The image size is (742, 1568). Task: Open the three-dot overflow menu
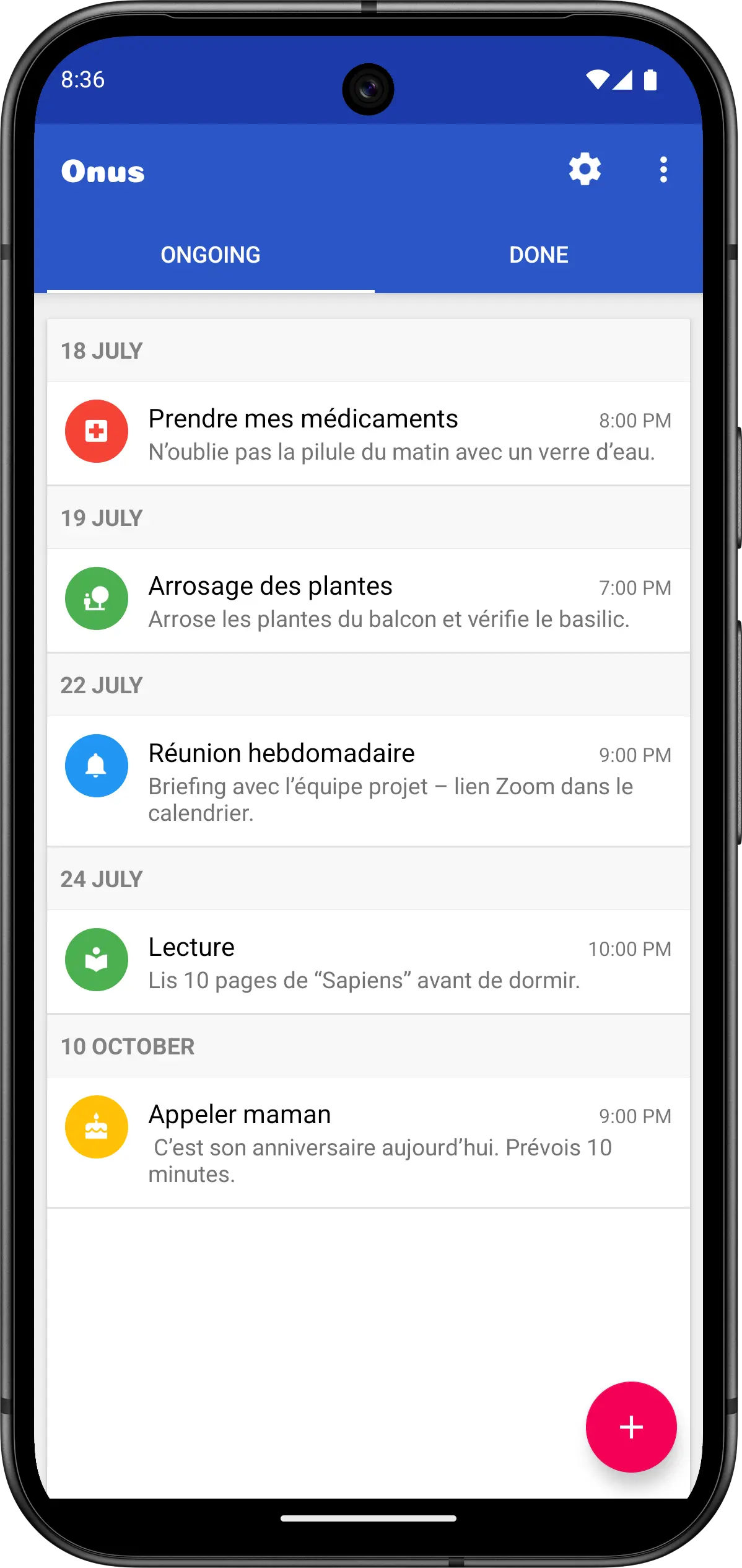click(663, 169)
